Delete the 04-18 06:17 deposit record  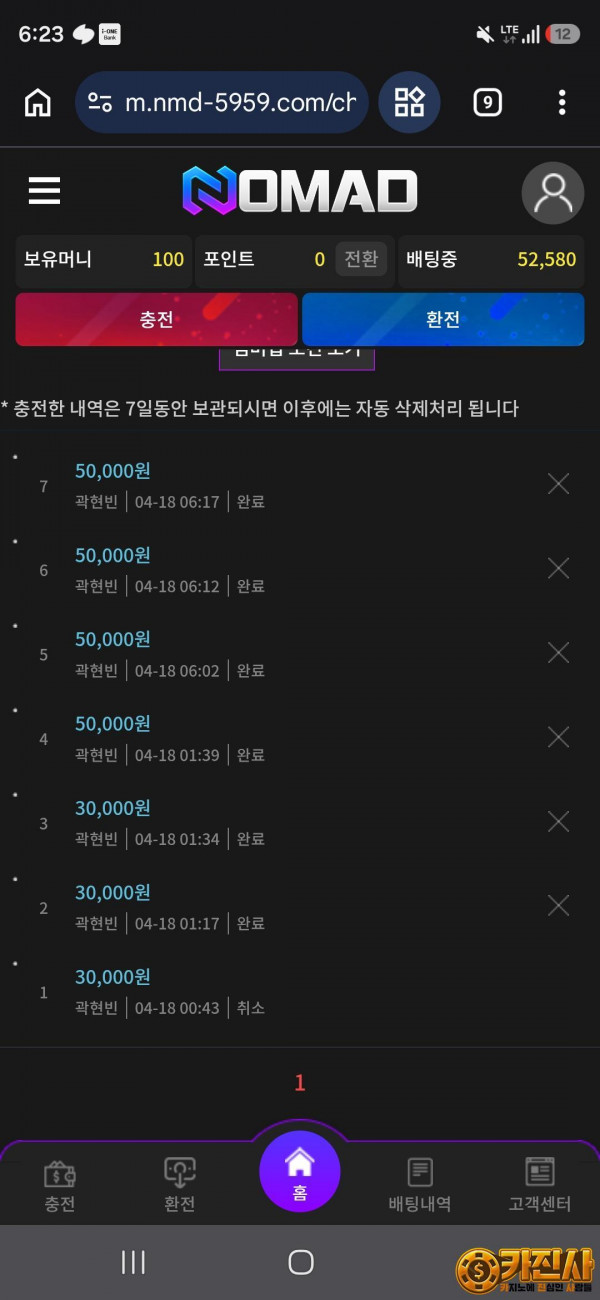[x=558, y=484]
